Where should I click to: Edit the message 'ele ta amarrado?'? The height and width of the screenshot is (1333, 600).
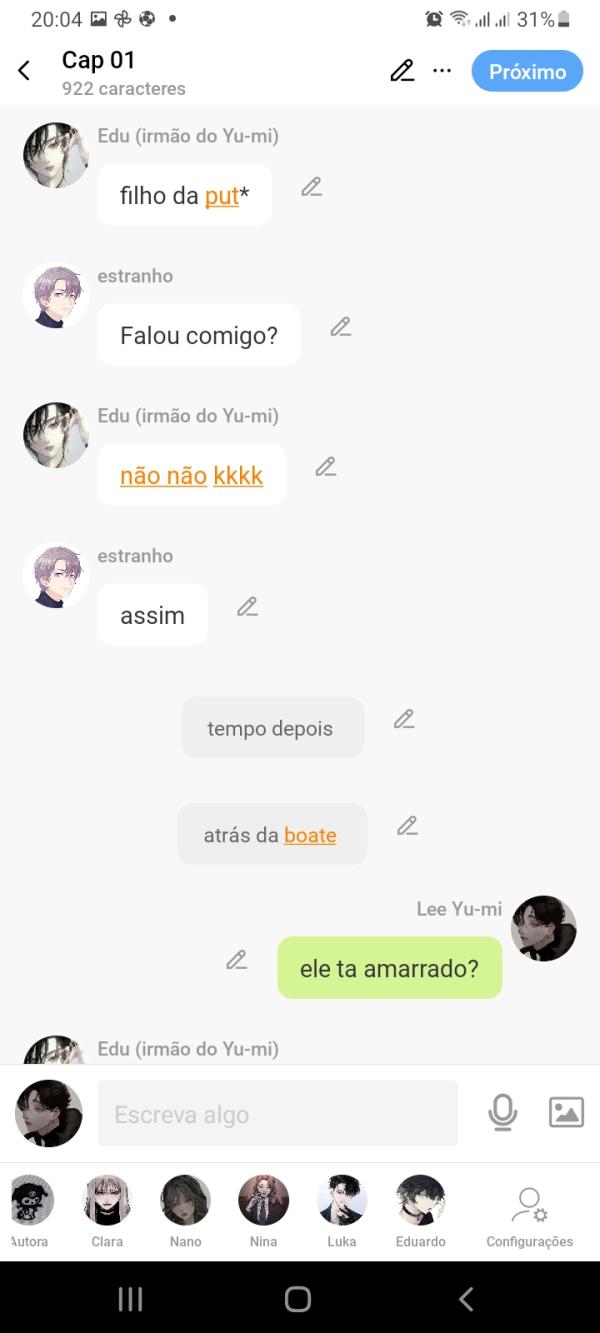pos(237,960)
